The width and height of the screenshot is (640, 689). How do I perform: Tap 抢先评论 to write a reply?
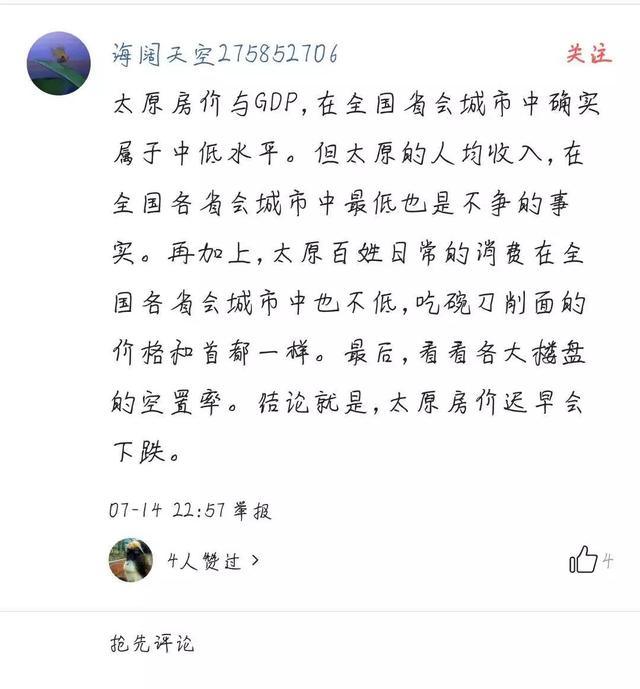click(151, 644)
